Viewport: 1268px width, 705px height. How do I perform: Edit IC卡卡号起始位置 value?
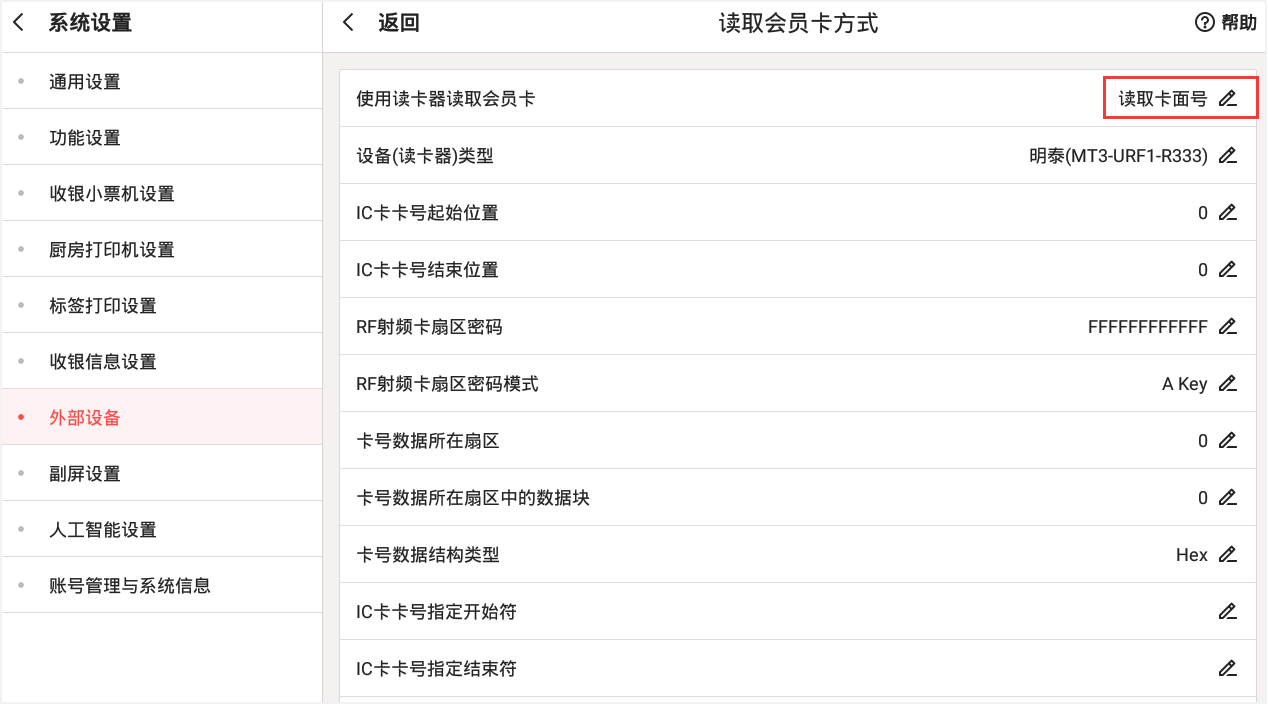[x=1228, y=213]
